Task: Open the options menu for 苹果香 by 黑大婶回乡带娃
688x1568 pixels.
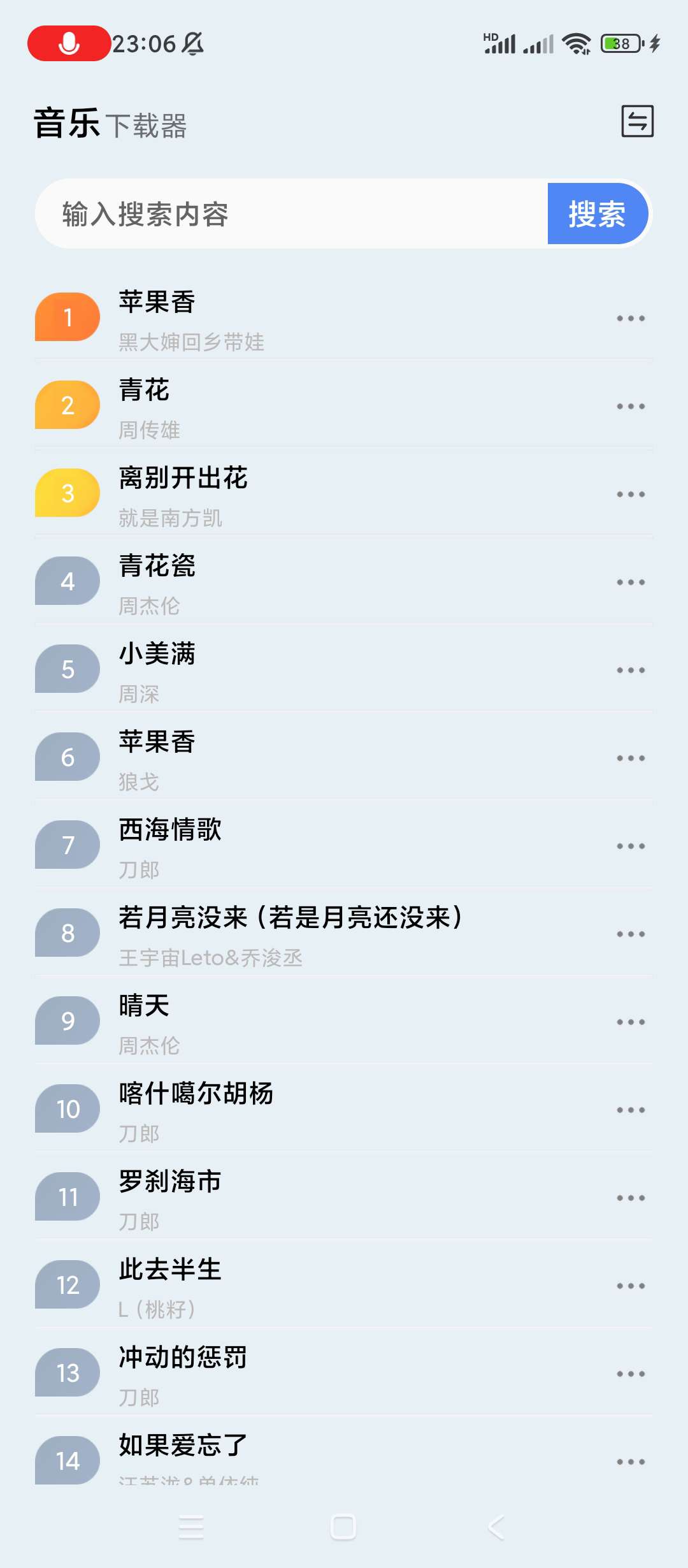Action: (631, 317)
